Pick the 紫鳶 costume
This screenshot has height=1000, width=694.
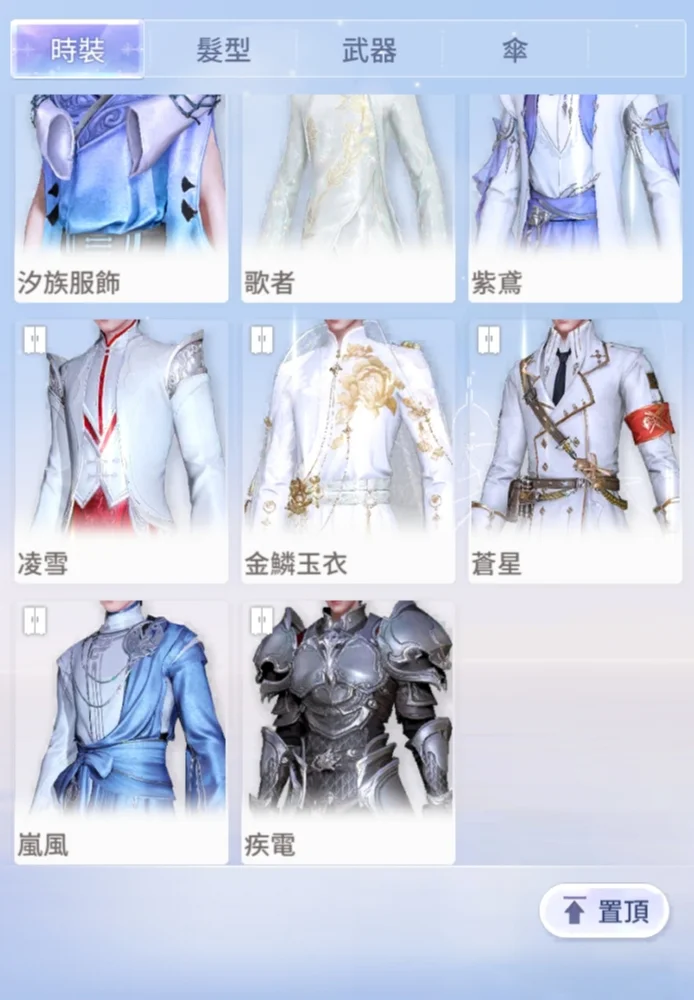click(x=575, y=195)
